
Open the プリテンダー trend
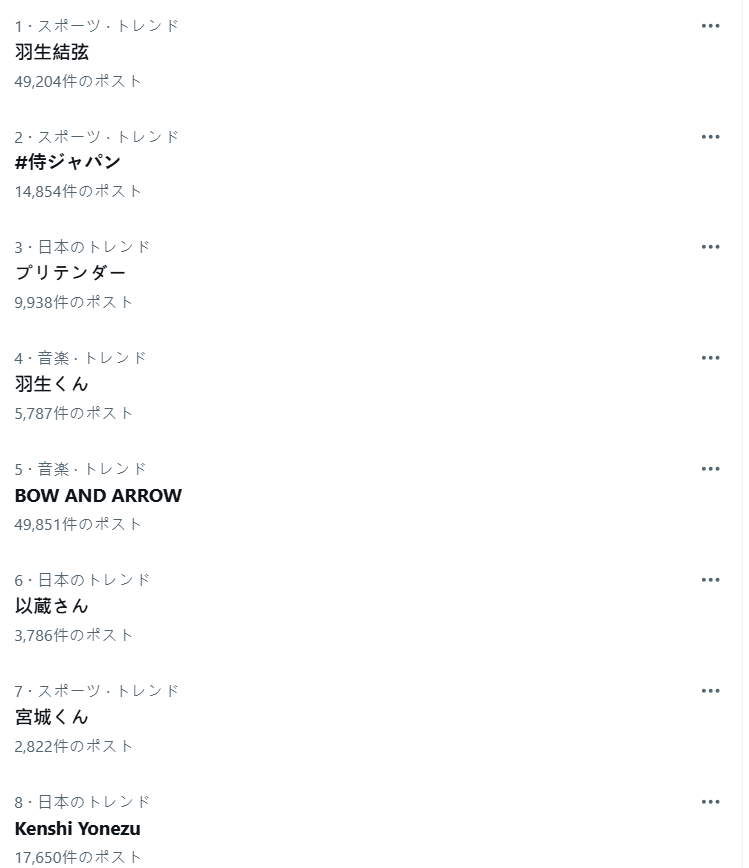(x=70, y=273)
